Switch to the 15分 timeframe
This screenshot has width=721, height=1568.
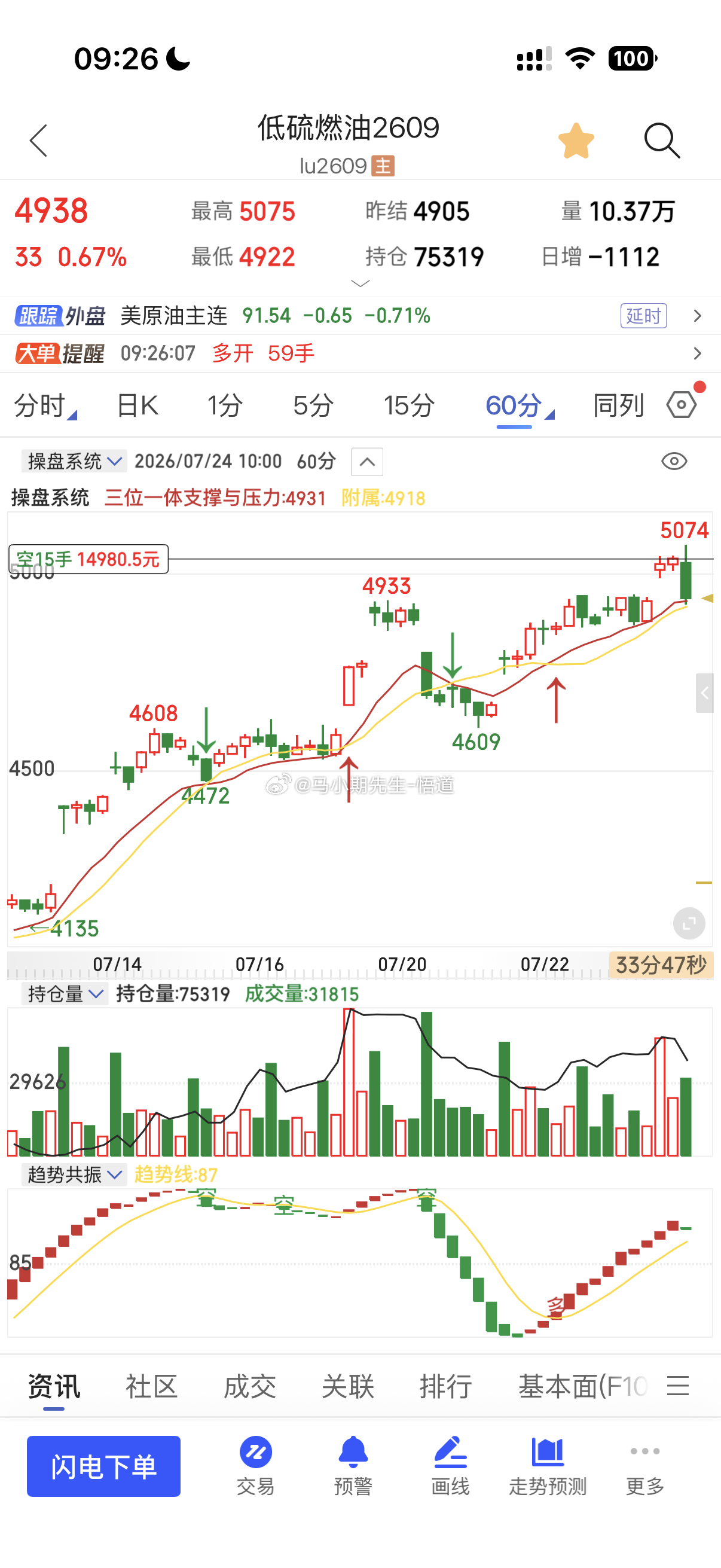tap(409, 405)
